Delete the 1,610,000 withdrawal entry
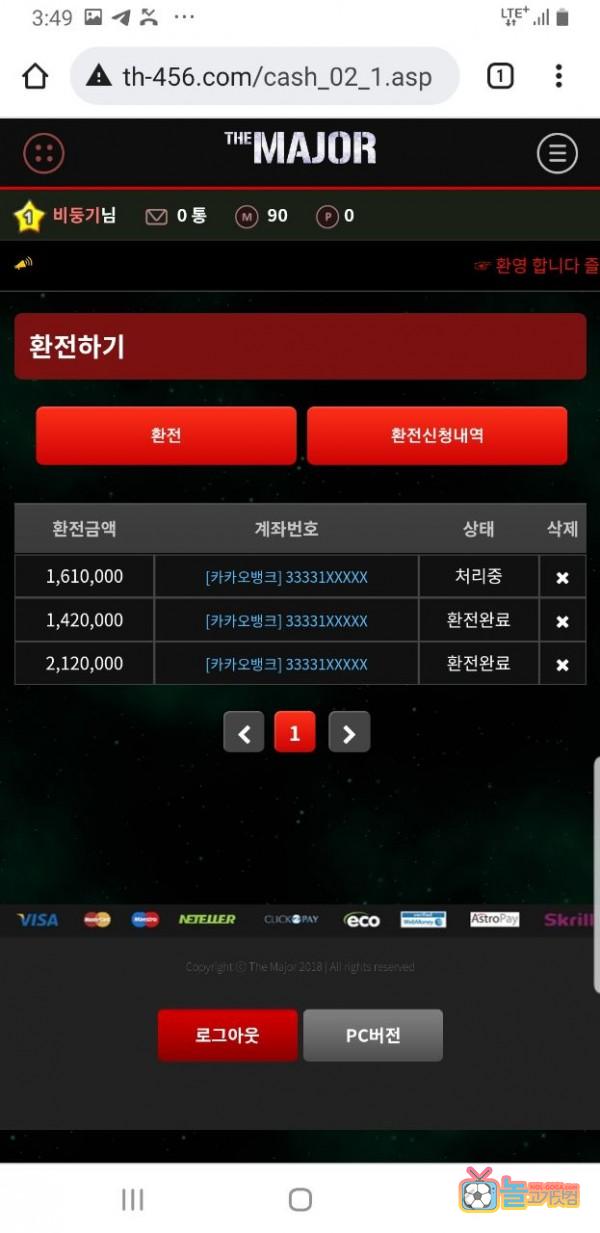 pyautogui.click(x=562, y=578)
